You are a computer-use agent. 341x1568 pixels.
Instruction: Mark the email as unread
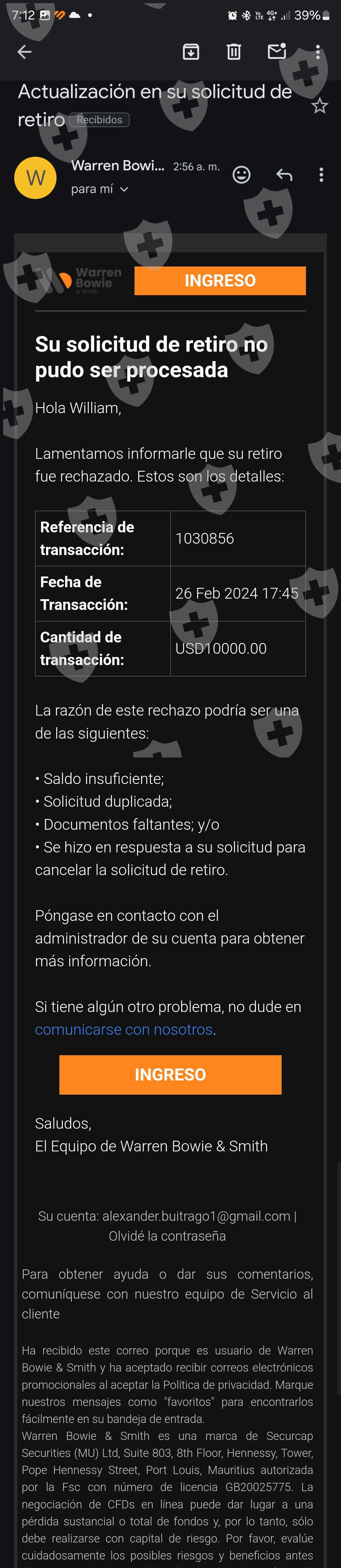(x=277, y=51)
